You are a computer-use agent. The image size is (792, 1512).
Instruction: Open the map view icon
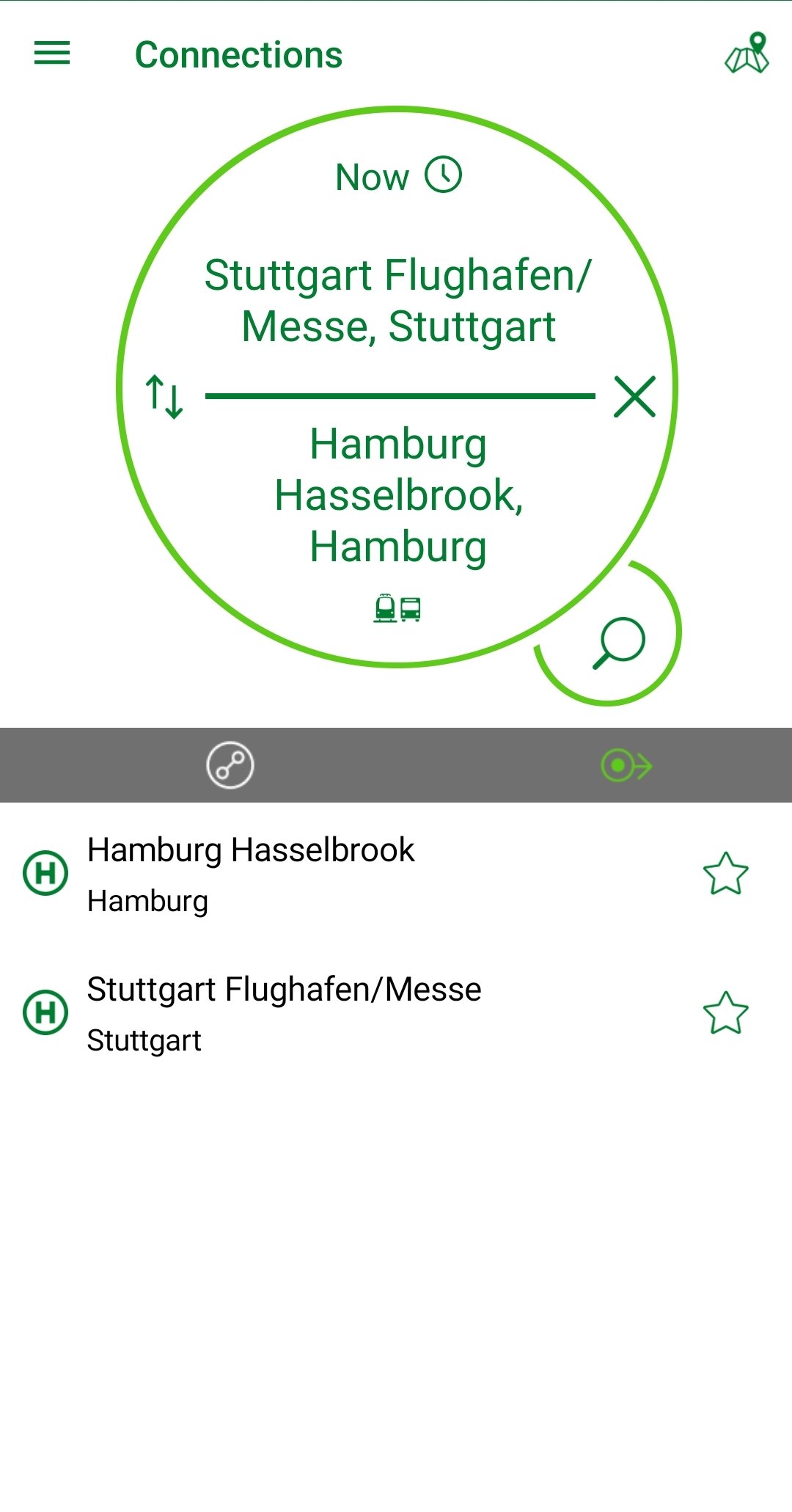747,54
